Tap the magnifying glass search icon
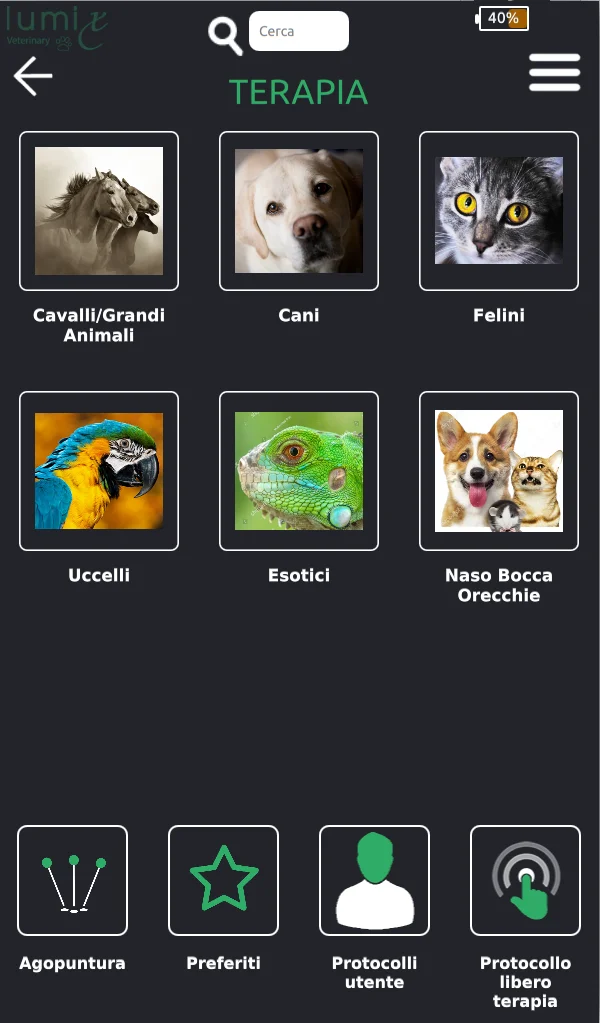The width and height of the screenshot is (600, 1023). point(225,35)
